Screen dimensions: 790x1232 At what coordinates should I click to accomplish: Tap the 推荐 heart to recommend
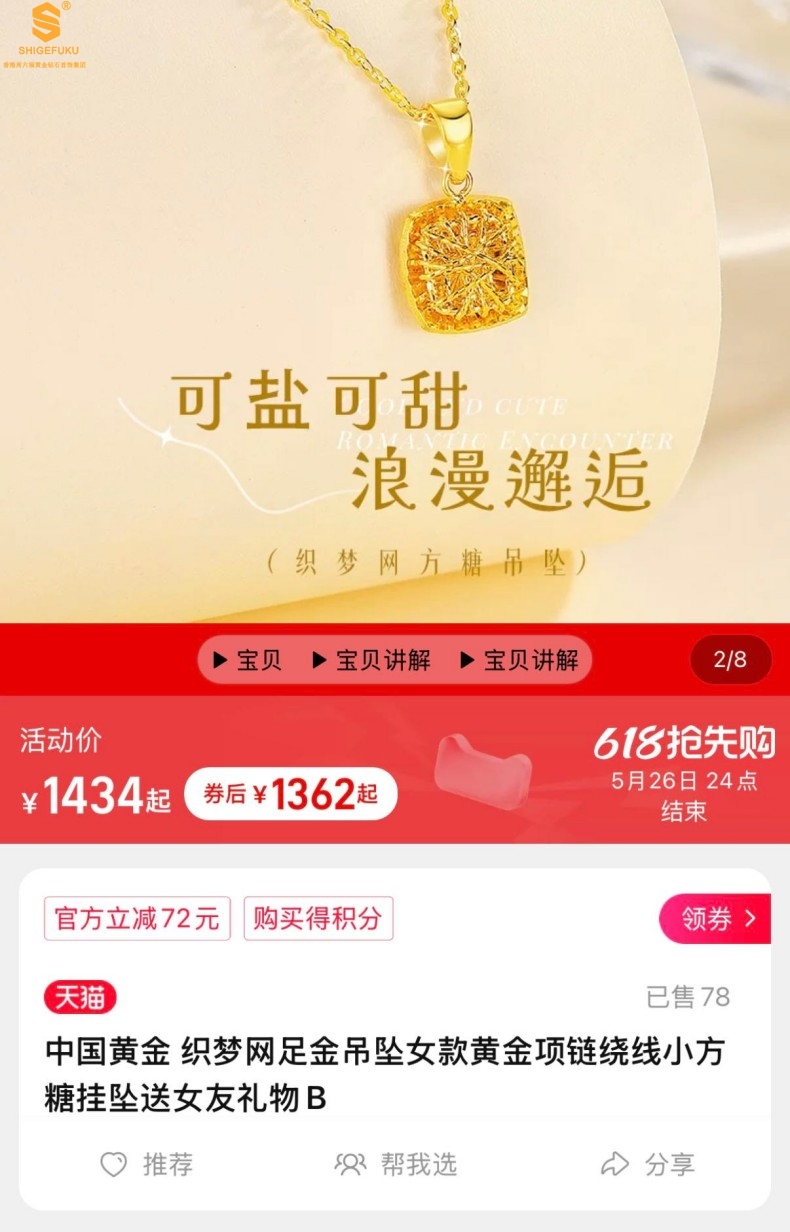coord(147,1164)
